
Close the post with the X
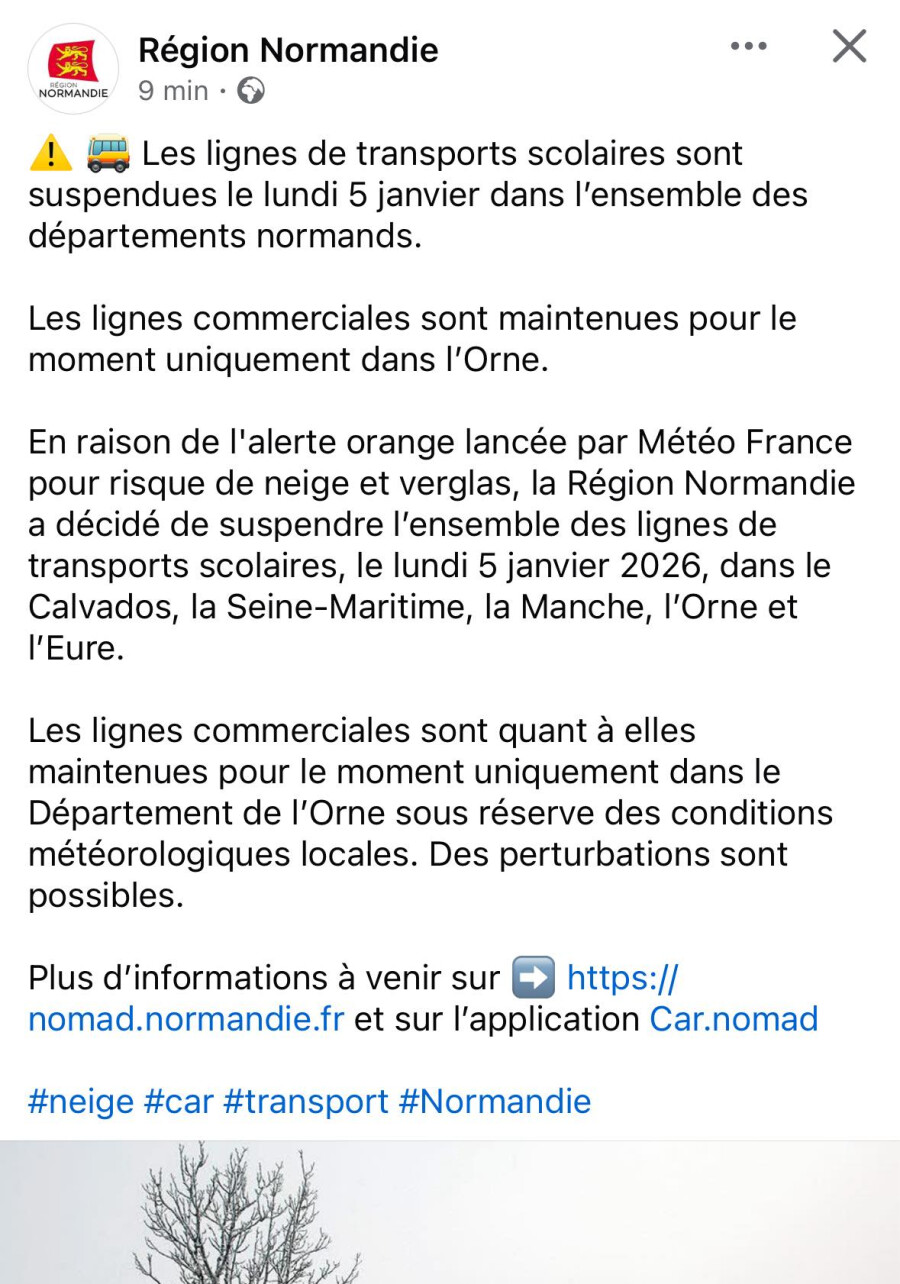(x=849, y=46)
